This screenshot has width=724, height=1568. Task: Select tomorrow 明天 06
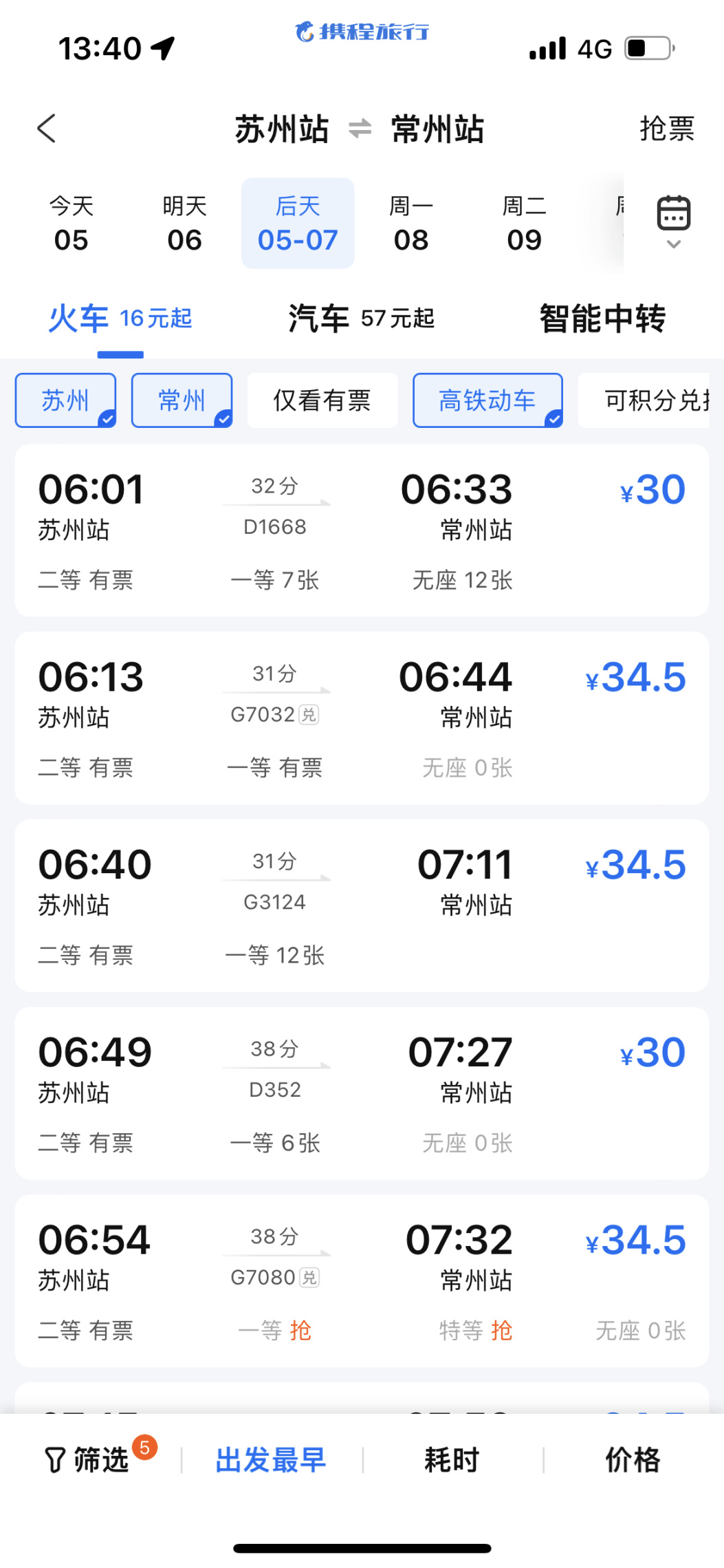184,224
